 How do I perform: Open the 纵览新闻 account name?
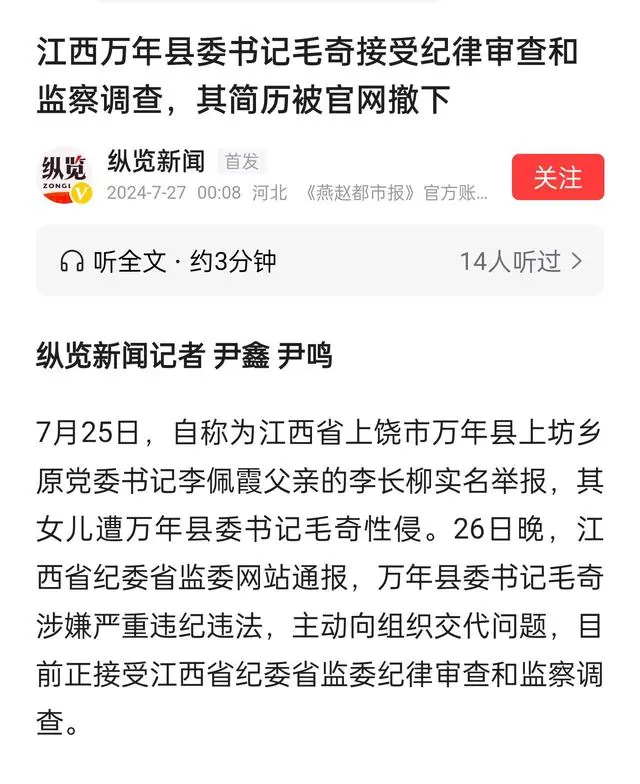coord(156,161)
